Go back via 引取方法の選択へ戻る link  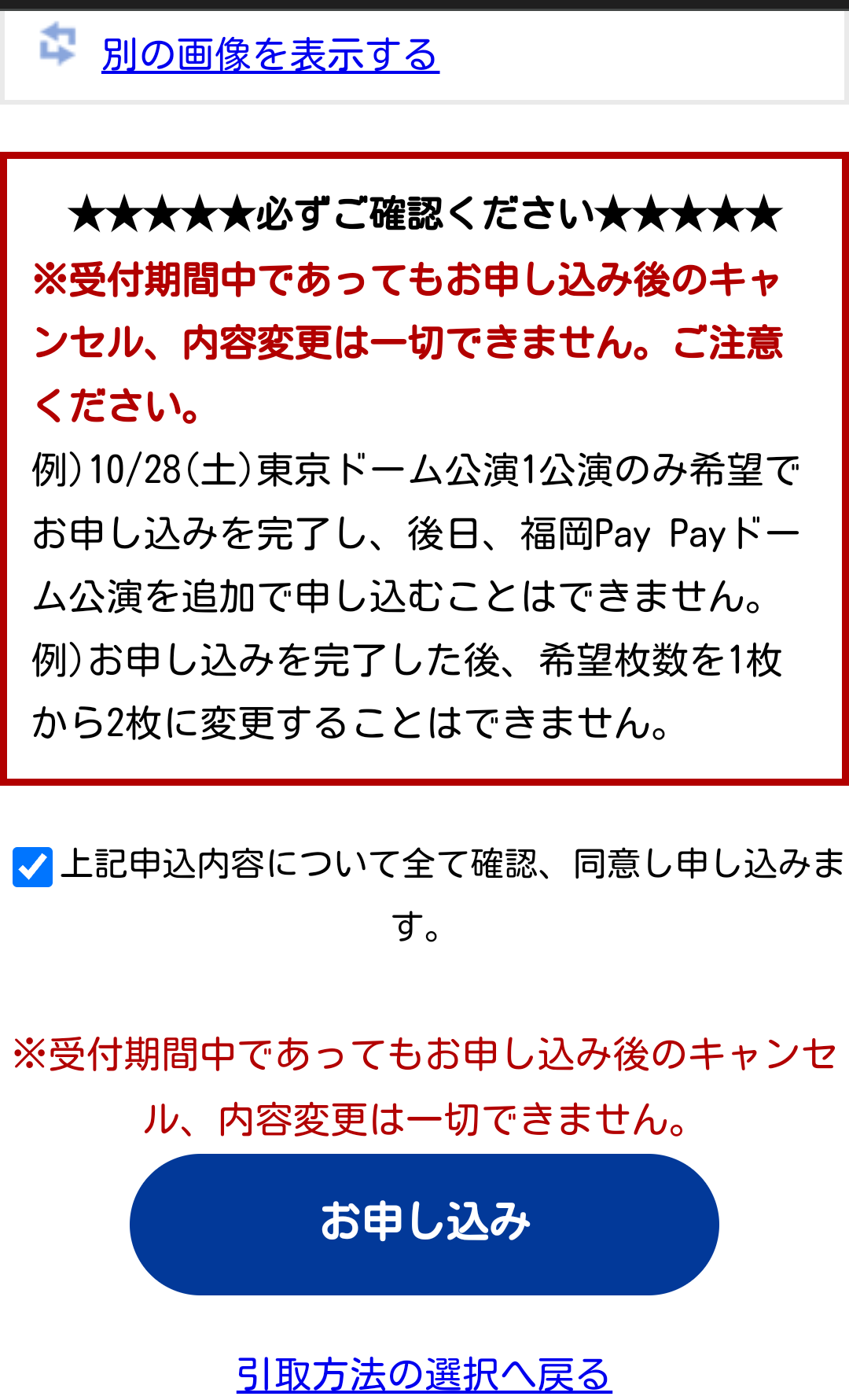click(424, 1375)
